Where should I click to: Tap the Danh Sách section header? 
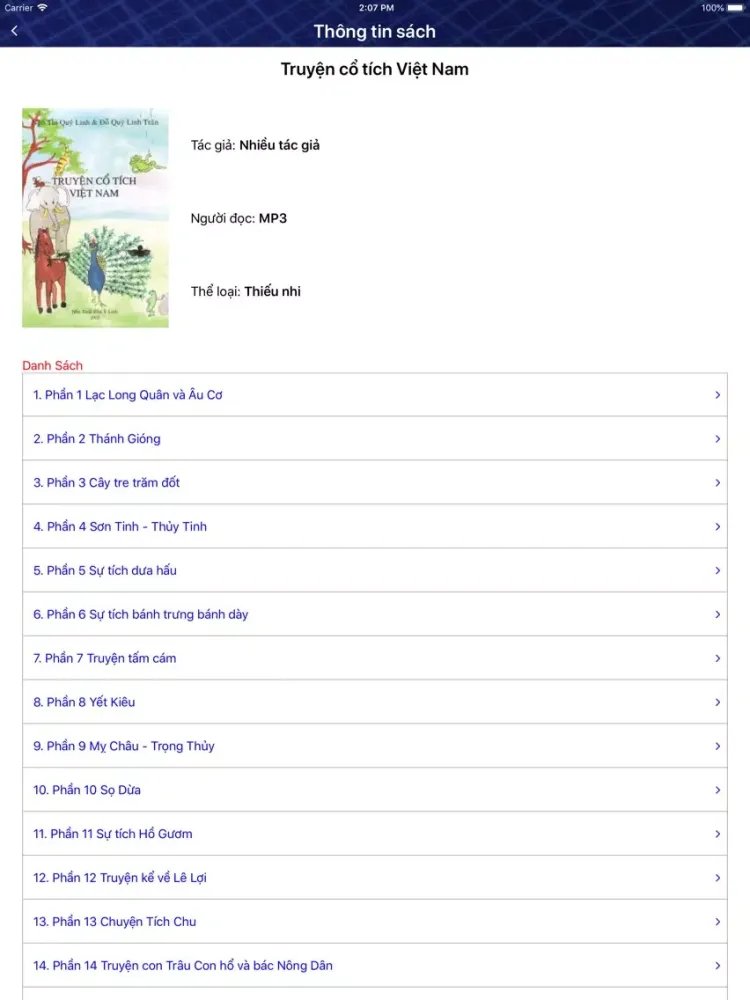[x=52, y=365]
